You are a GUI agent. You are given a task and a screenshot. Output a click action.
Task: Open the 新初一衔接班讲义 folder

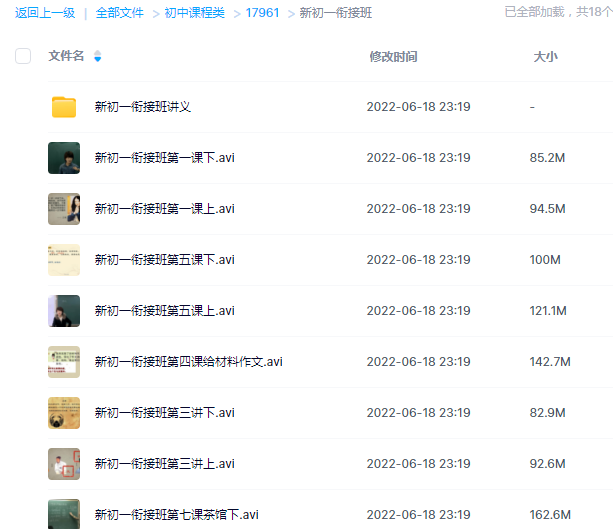(142, 107)
